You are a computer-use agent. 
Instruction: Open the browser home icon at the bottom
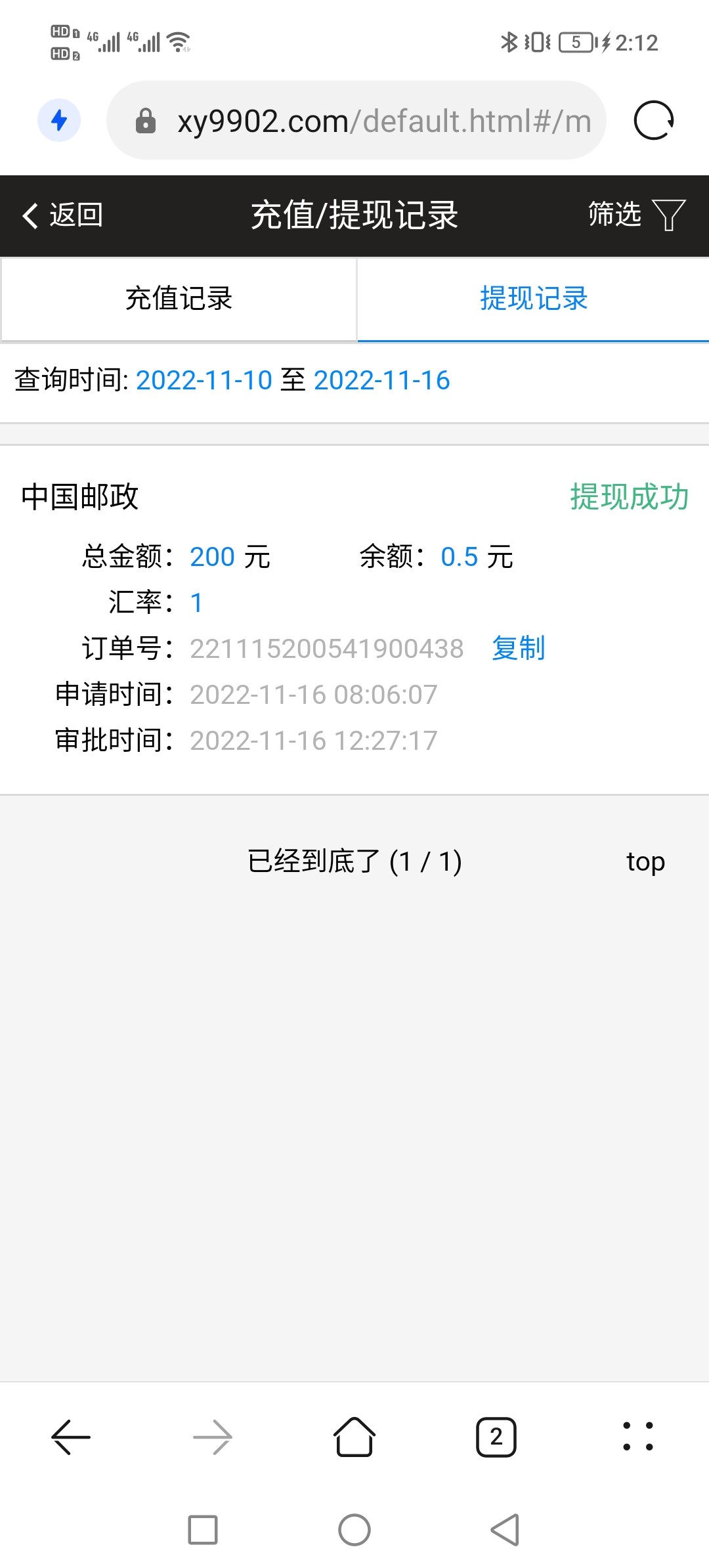click(x=354, y=1435)
